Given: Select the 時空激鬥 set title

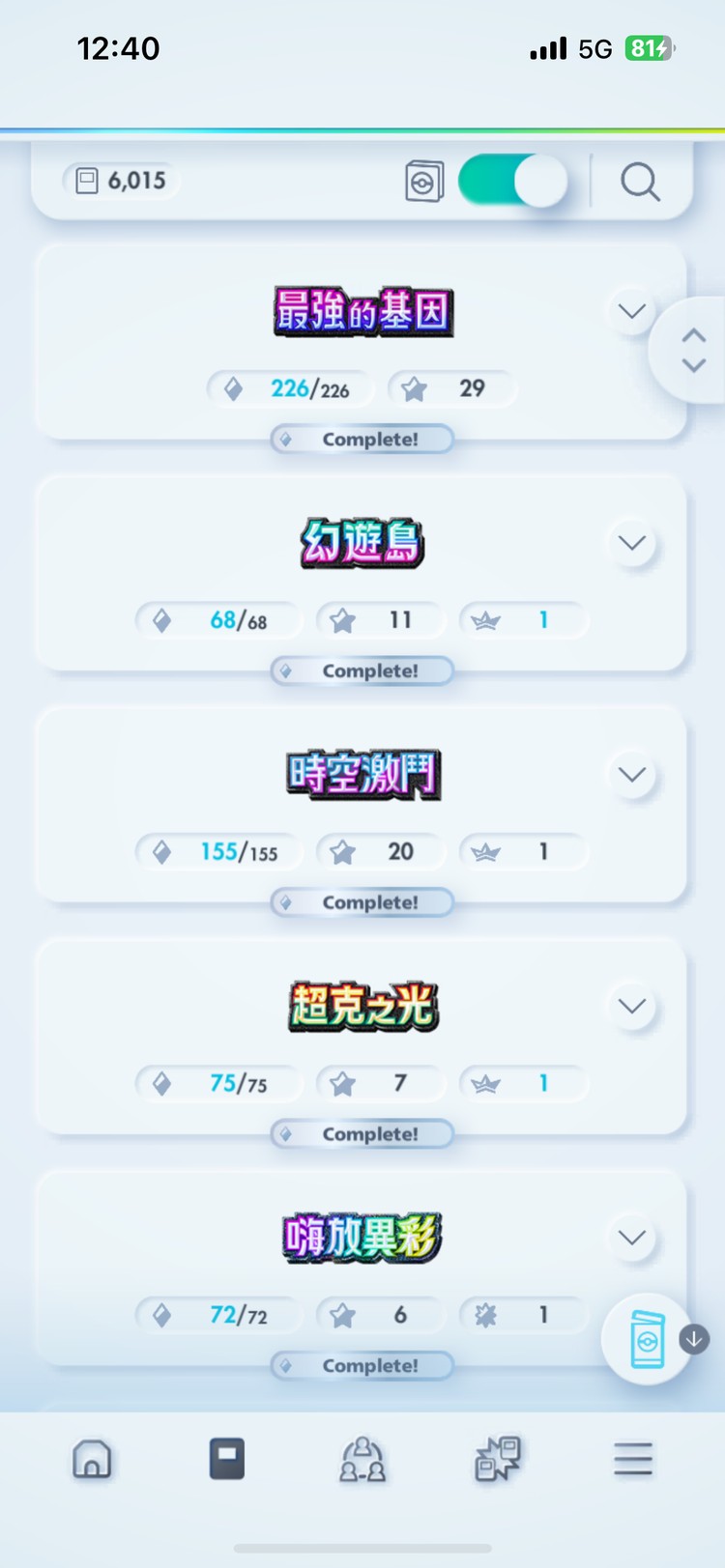Looking at the screenshot, I should click(361, 773).
